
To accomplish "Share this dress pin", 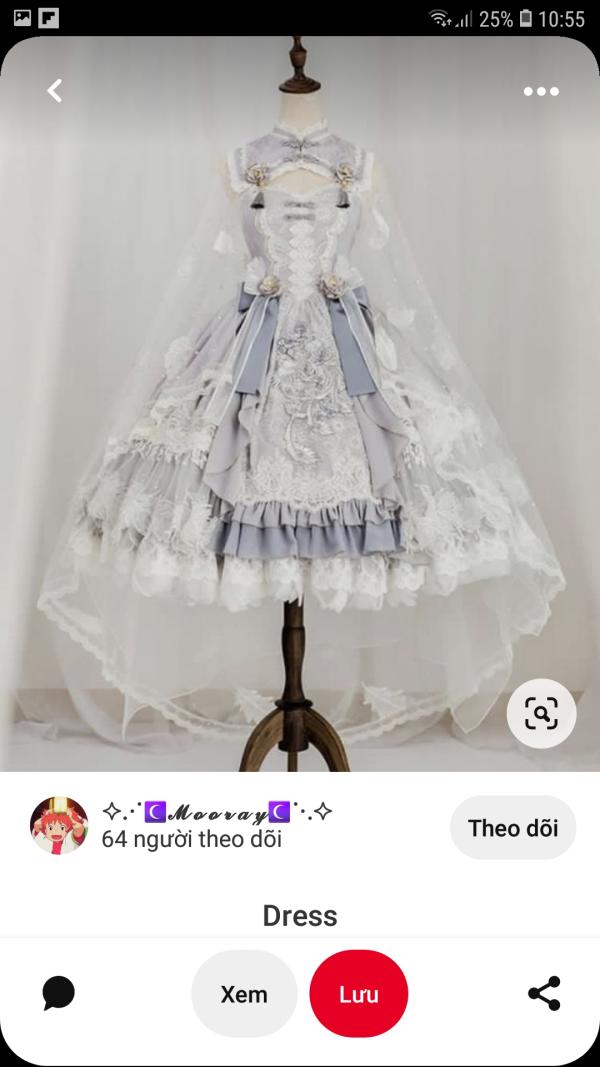I will pyautogui.click(x=543, y=993).
